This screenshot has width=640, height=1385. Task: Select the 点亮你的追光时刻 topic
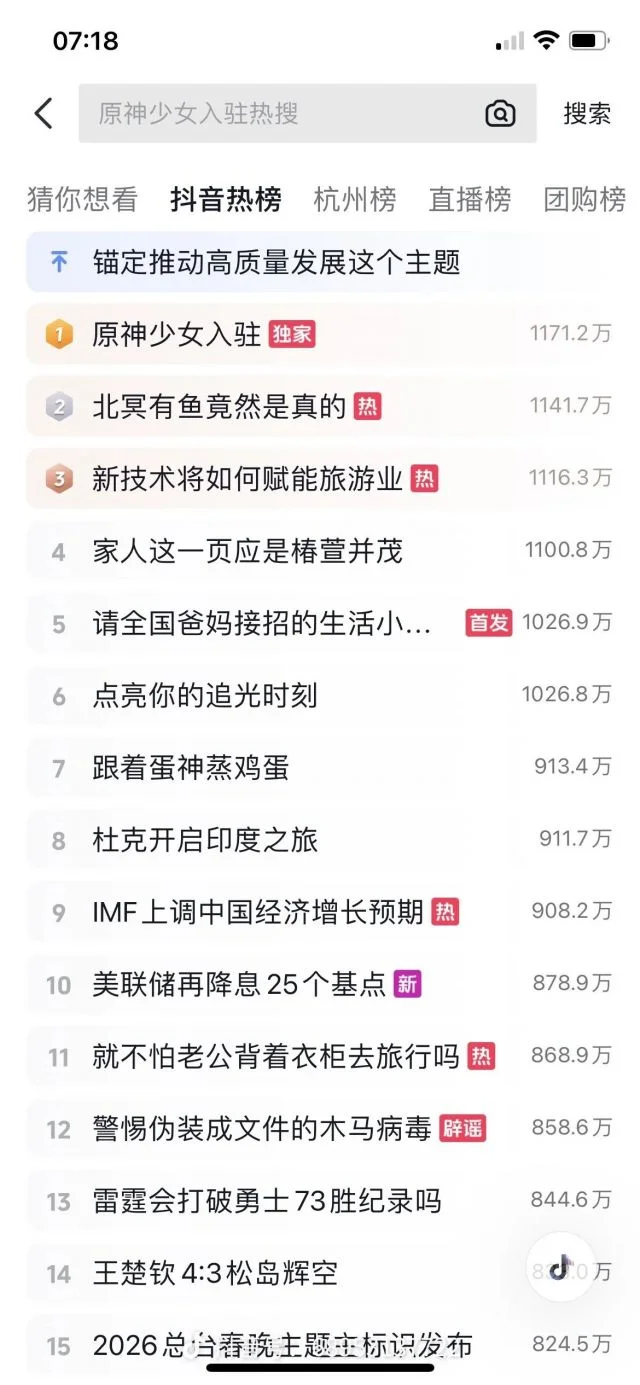pos(205,696)
